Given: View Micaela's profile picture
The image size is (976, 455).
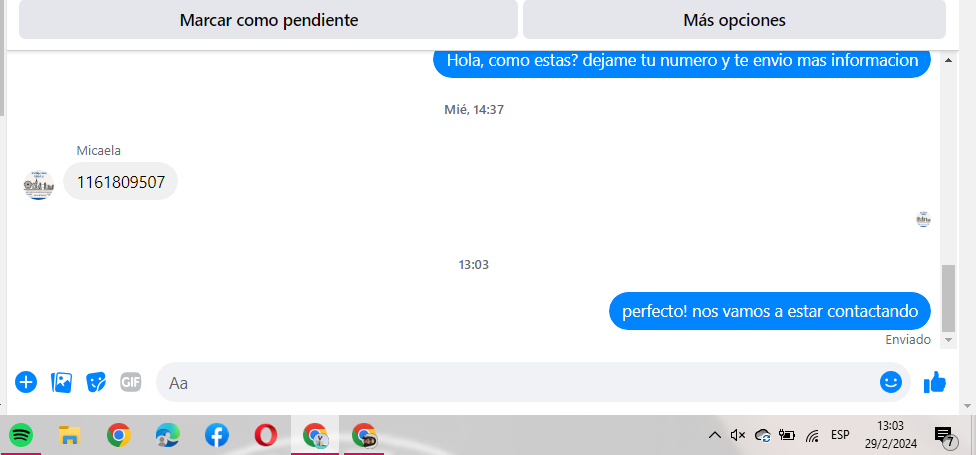Looking at the screenshot, I should point(39,184).
